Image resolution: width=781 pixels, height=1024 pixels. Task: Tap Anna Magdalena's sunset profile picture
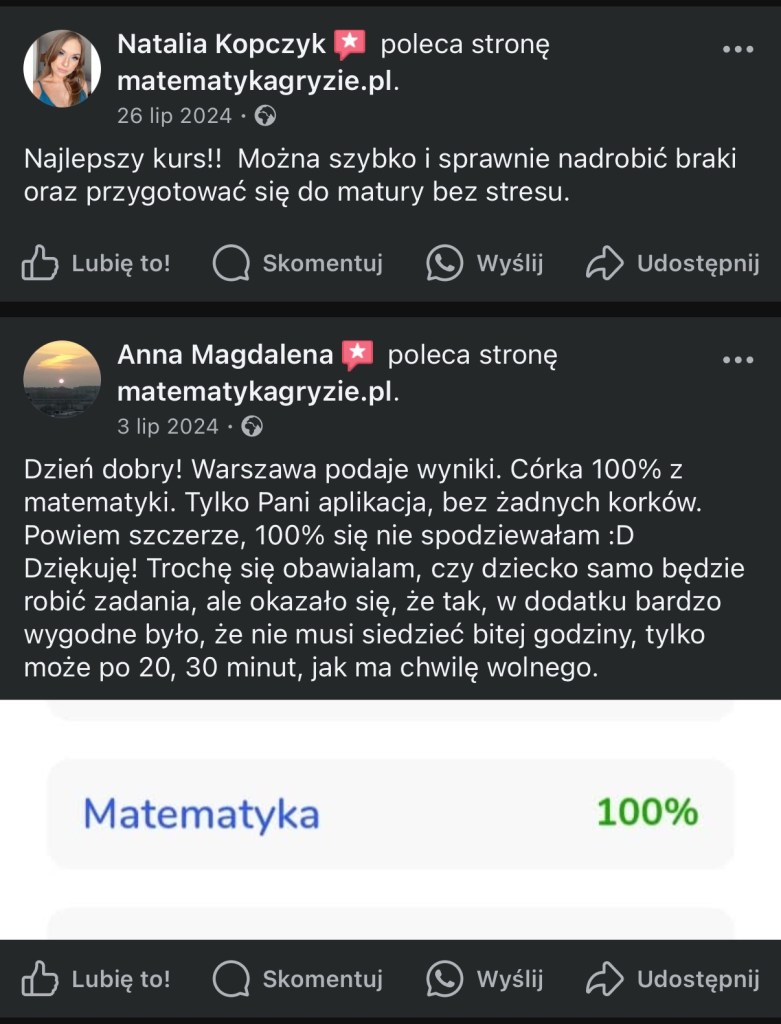coord(62,379)
